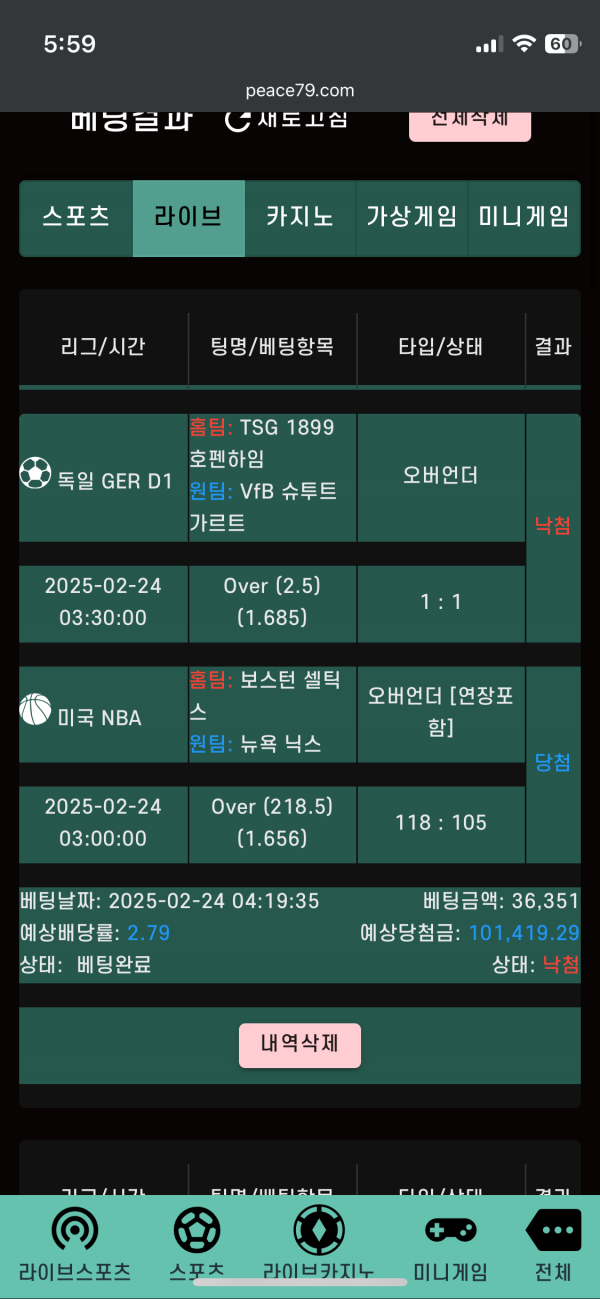Go to 라이브스포츠 in bottom navigation
The height and width of the screenshot is (1299, 600).
75,1245
